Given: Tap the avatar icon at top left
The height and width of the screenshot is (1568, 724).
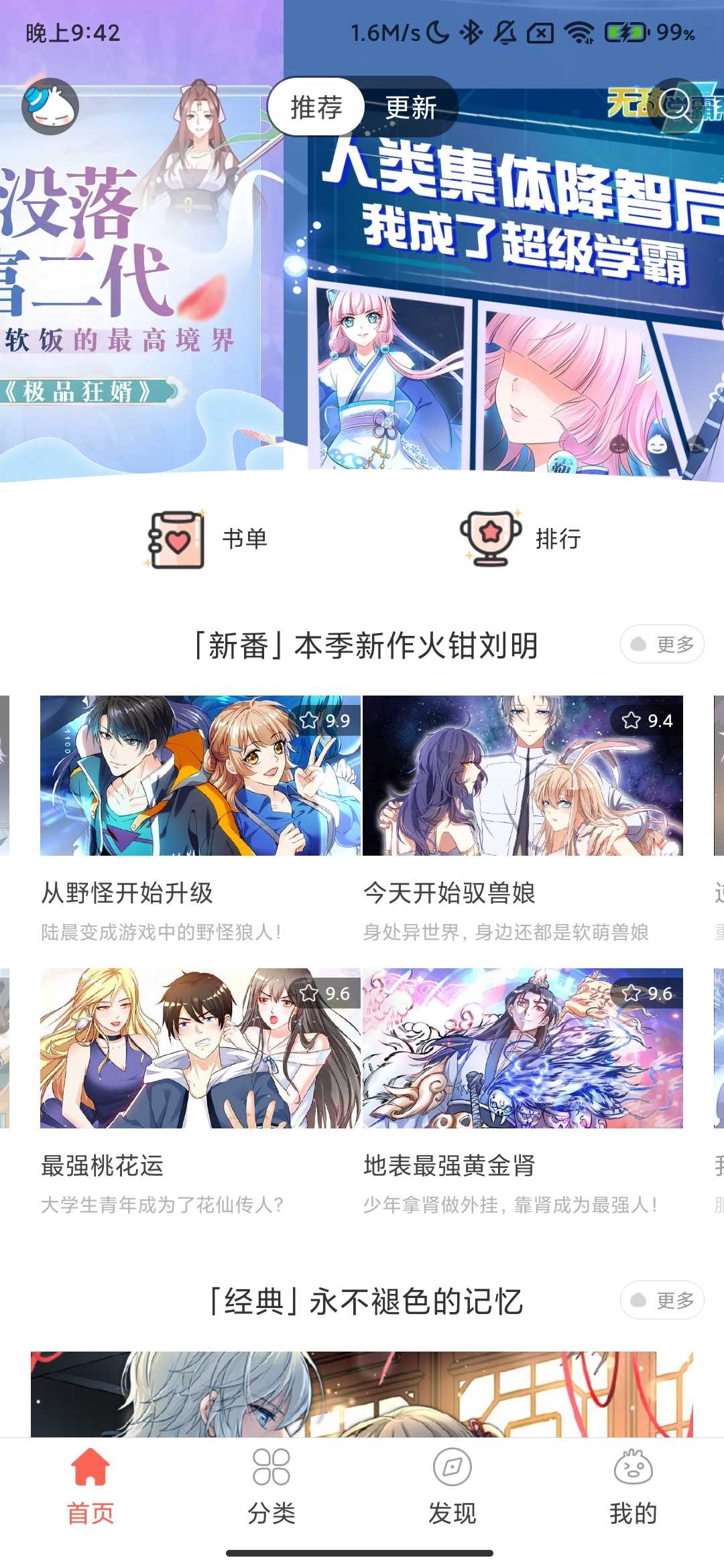Looking at the screenshot, I should pyautogui.click(x=50, y=107).
